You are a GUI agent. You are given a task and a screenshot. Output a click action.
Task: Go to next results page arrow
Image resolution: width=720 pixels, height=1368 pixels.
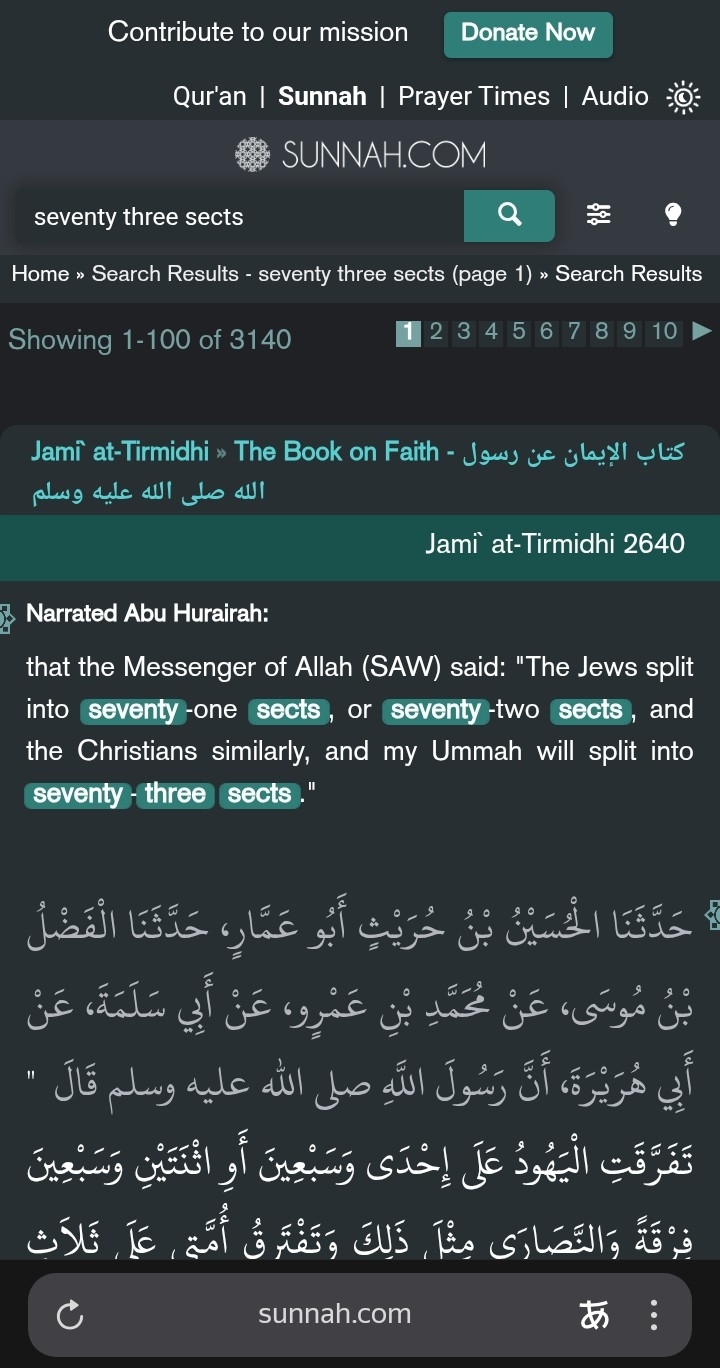(x=702, y=331)
